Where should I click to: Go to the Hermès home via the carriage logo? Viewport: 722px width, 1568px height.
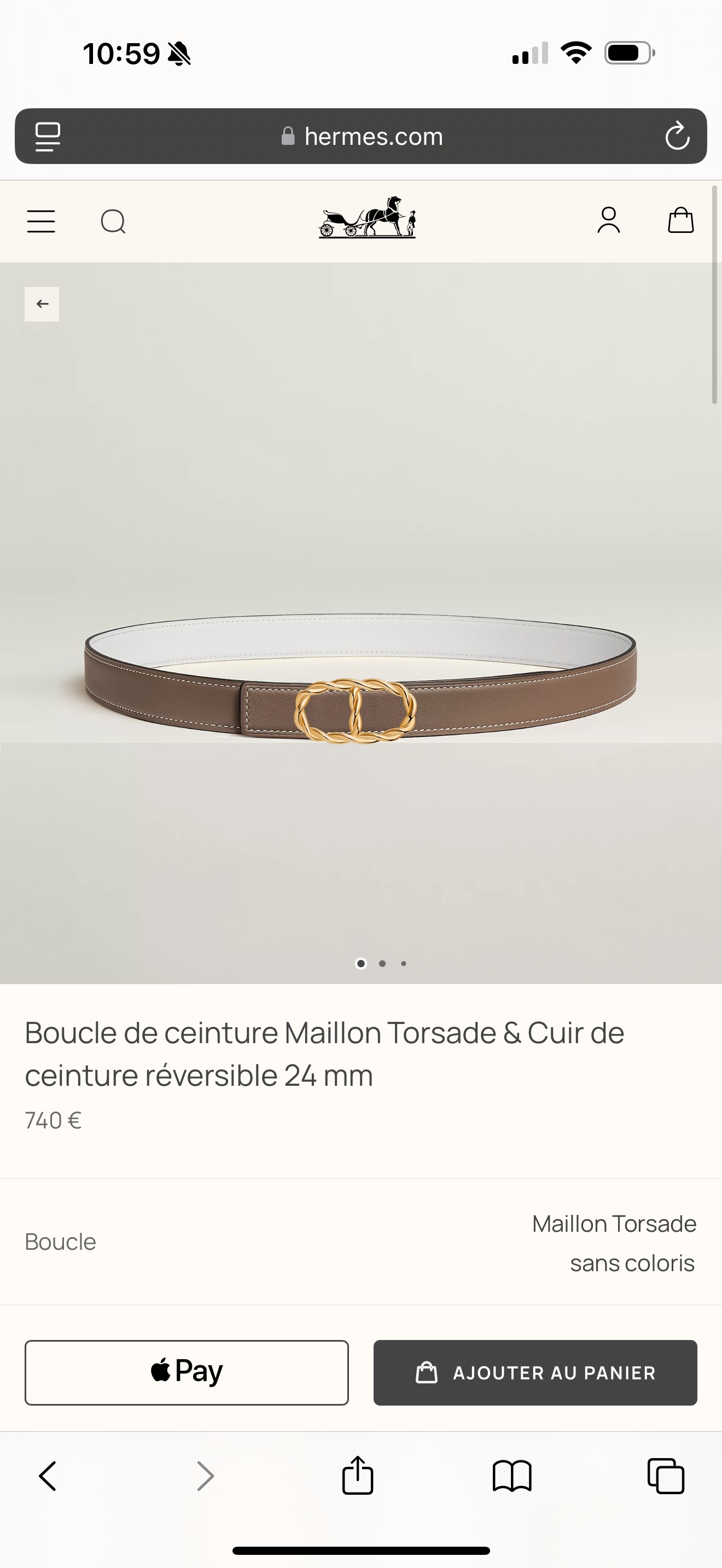click(x=367, y=217)
